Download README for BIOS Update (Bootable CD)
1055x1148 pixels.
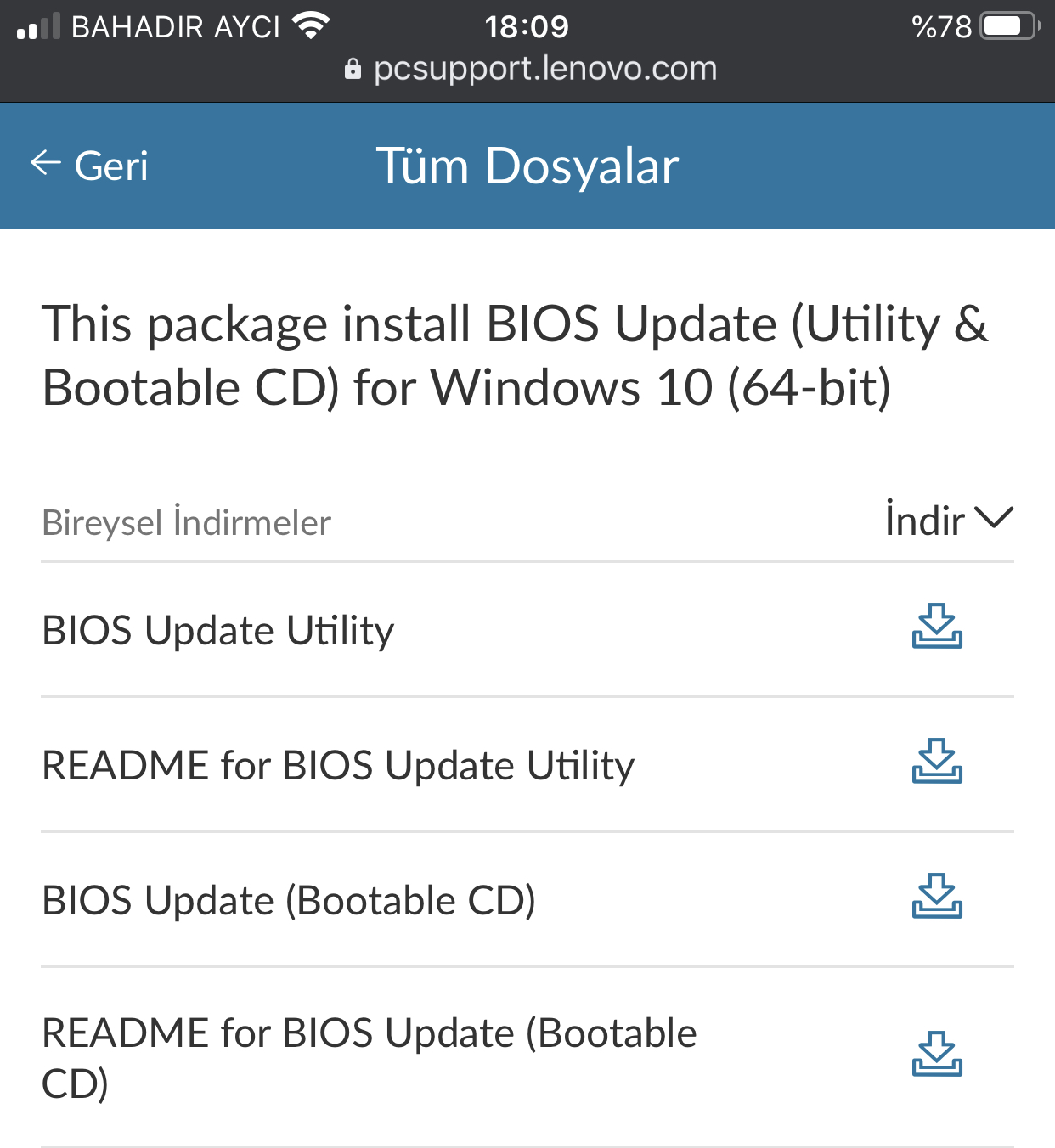coord(936,1055)
